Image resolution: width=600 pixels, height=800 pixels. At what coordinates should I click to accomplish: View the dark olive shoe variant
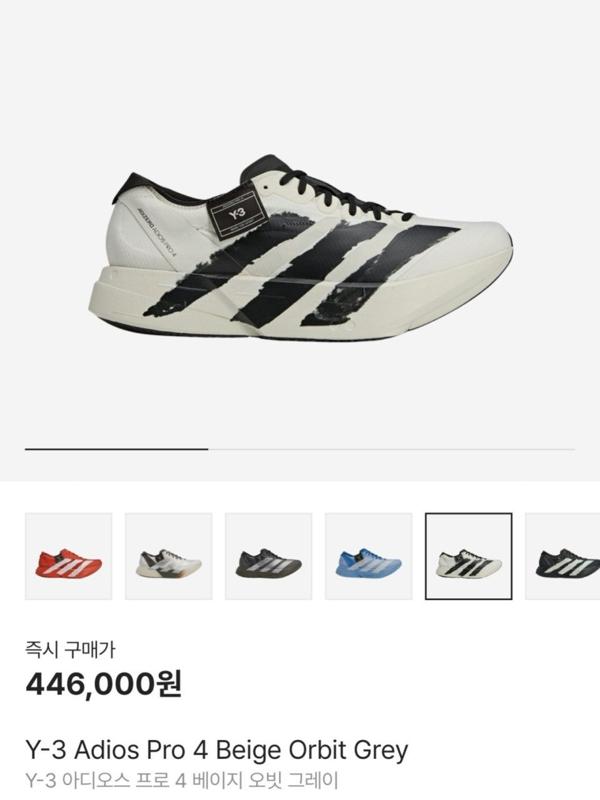(268, 557)
